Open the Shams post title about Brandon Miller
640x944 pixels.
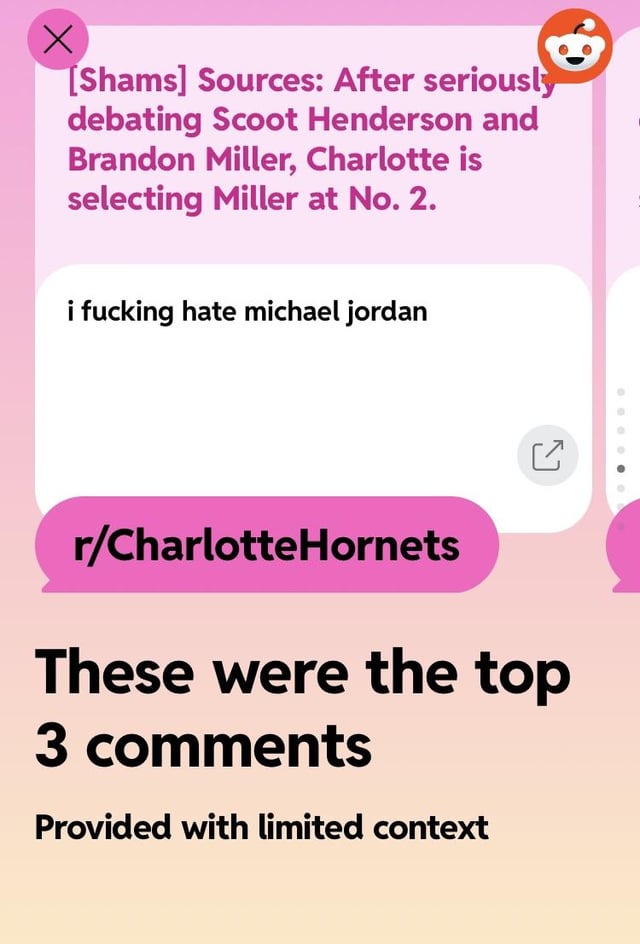tap(300, 140)
